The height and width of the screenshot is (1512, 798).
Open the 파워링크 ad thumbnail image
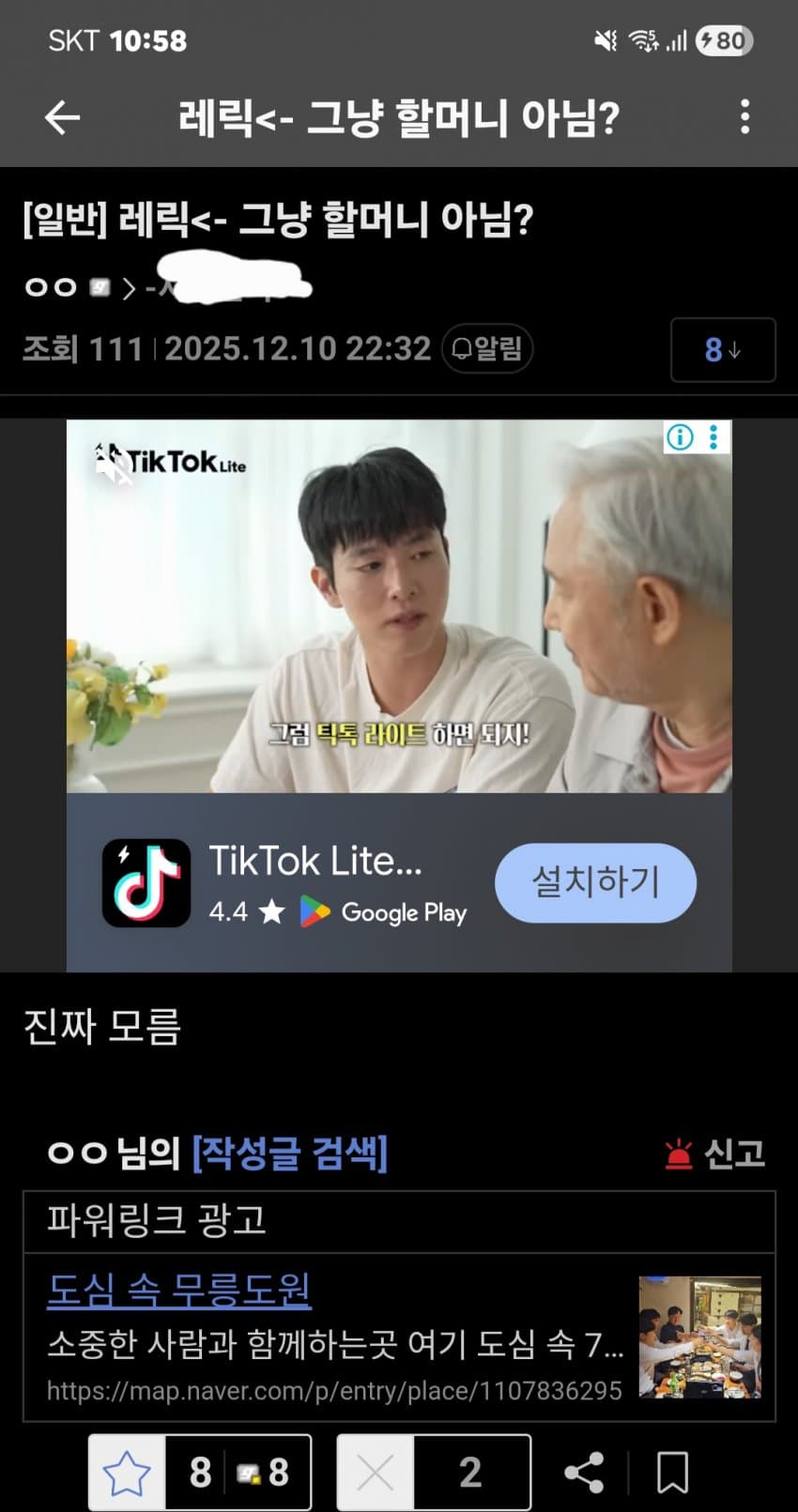[699, 1336]
